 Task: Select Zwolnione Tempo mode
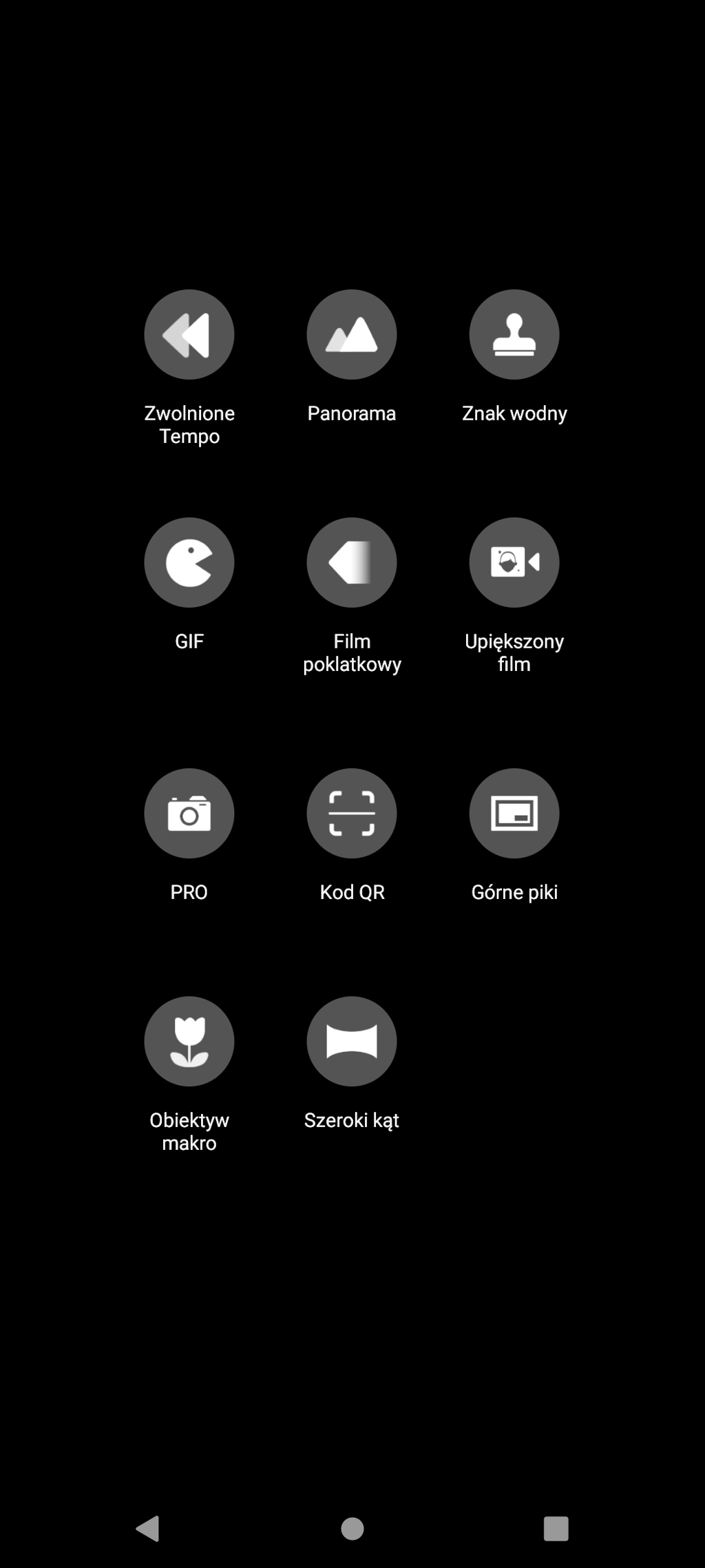(189, 335)
